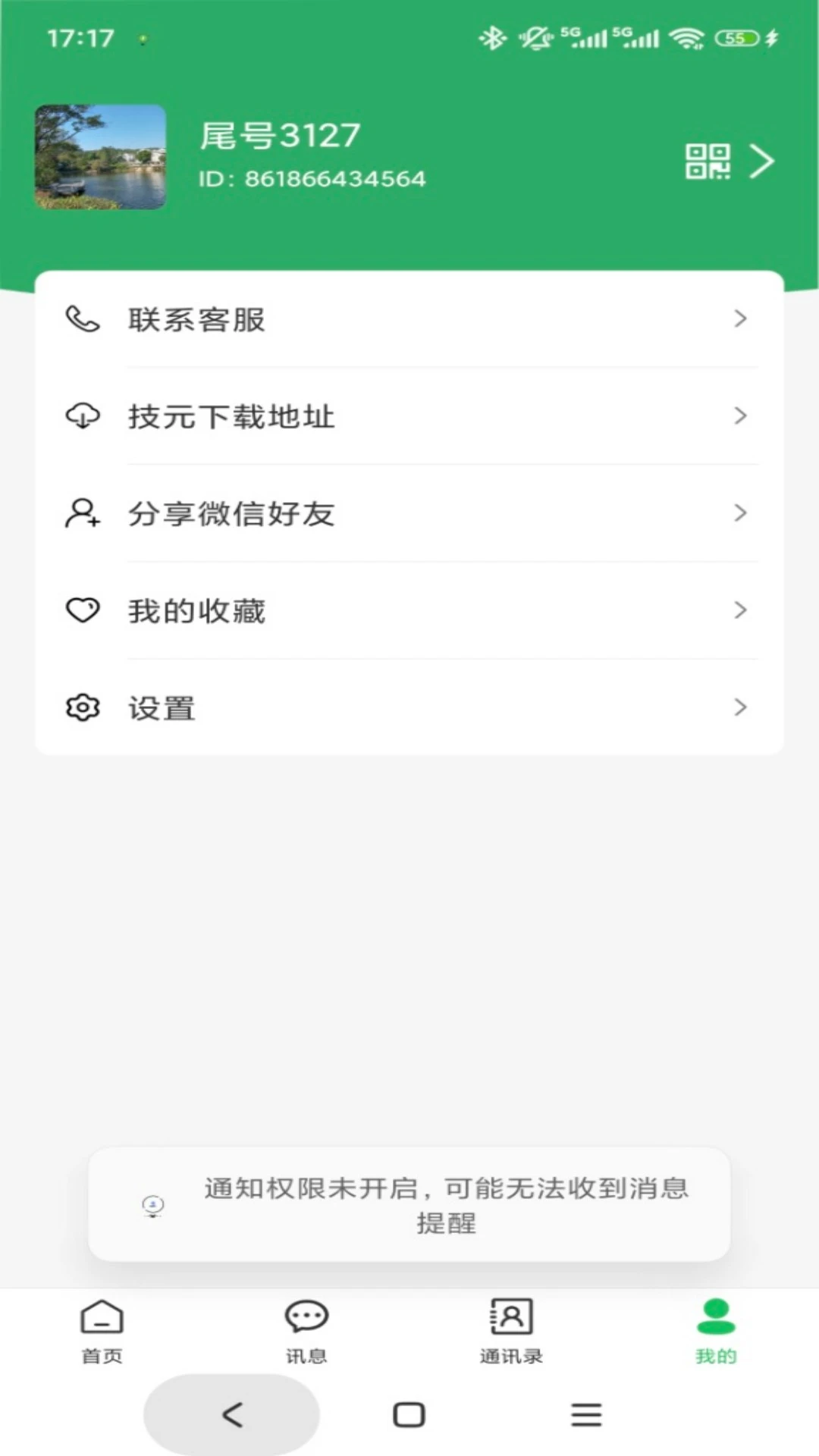Open the 分享微信好友 option
This screenshot has width=819, height=1456.
(409, 513)
